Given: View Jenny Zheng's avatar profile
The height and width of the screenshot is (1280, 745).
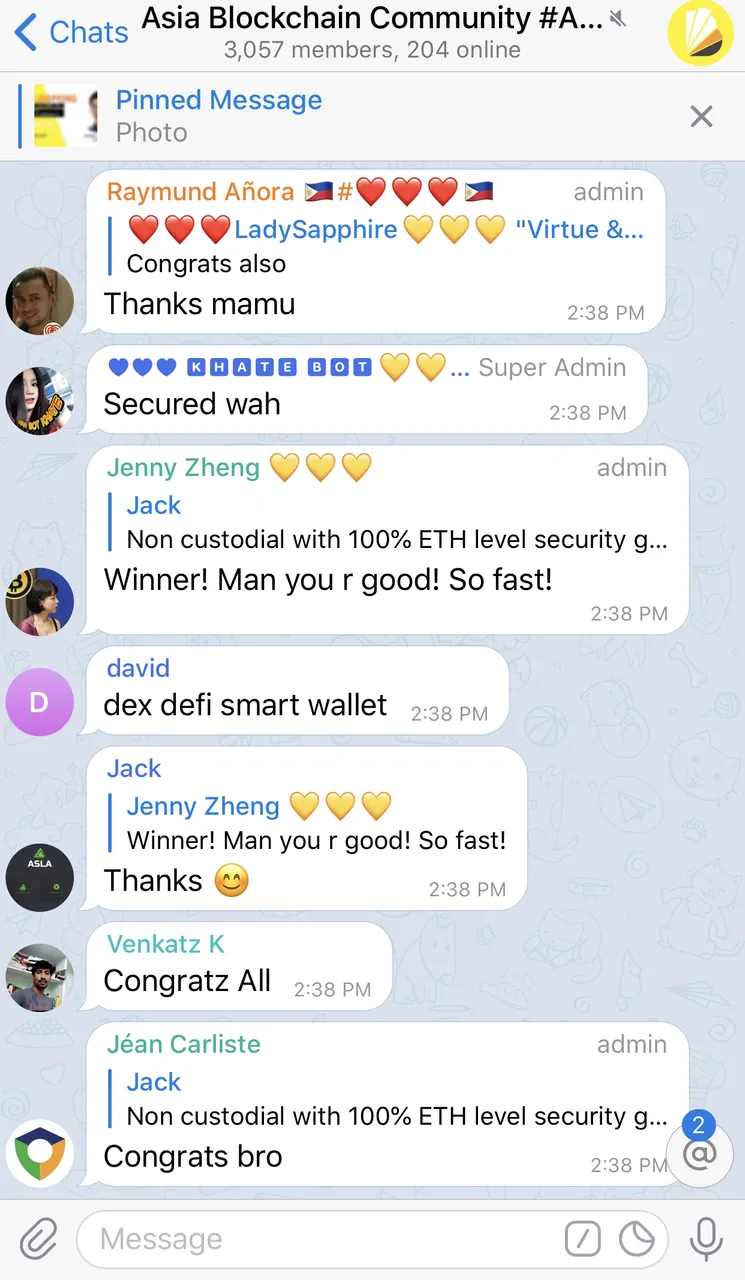Looking at the screenshot, I should pyautogui.click(x=40, y=601).
